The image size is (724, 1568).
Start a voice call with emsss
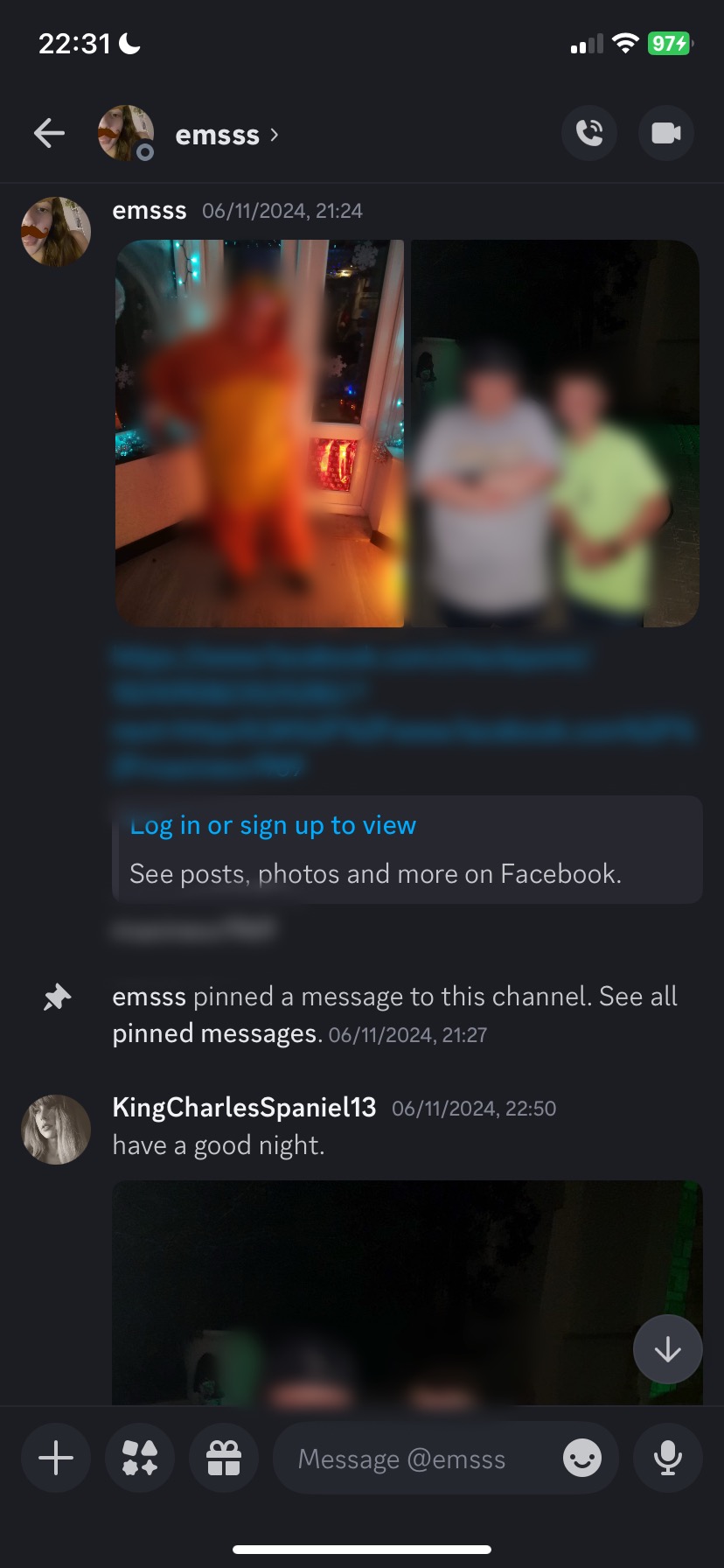click(x=589, y=133)
